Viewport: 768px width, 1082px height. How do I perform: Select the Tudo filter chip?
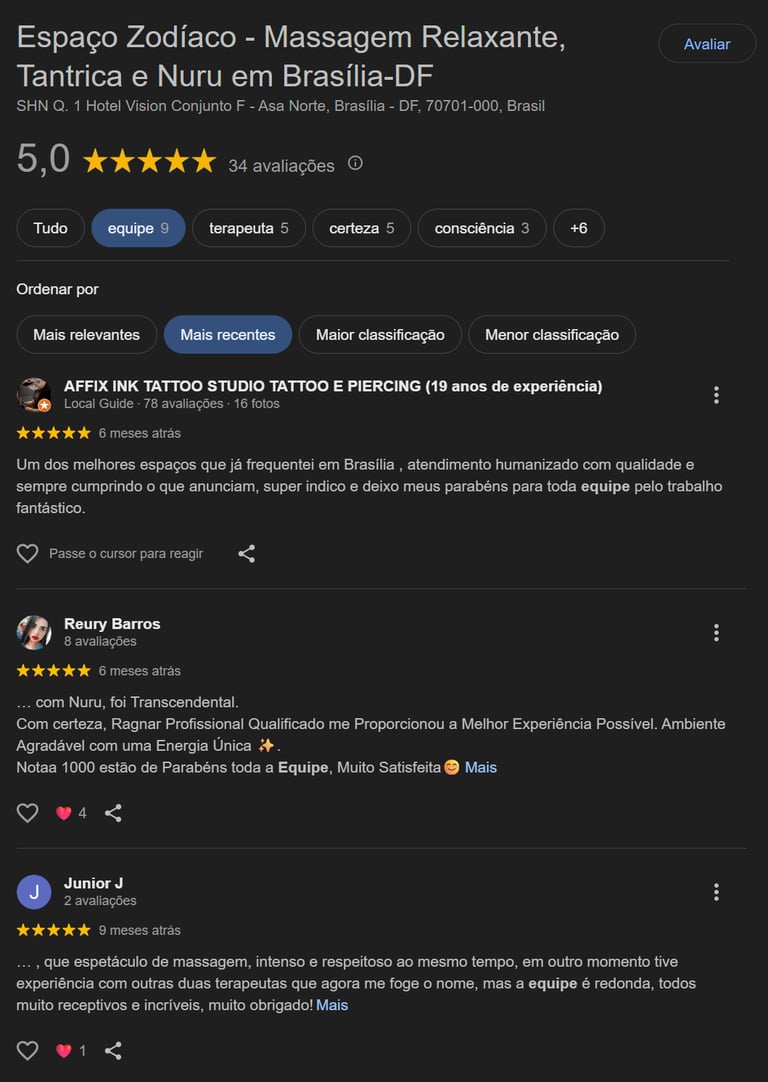point(50,228)
